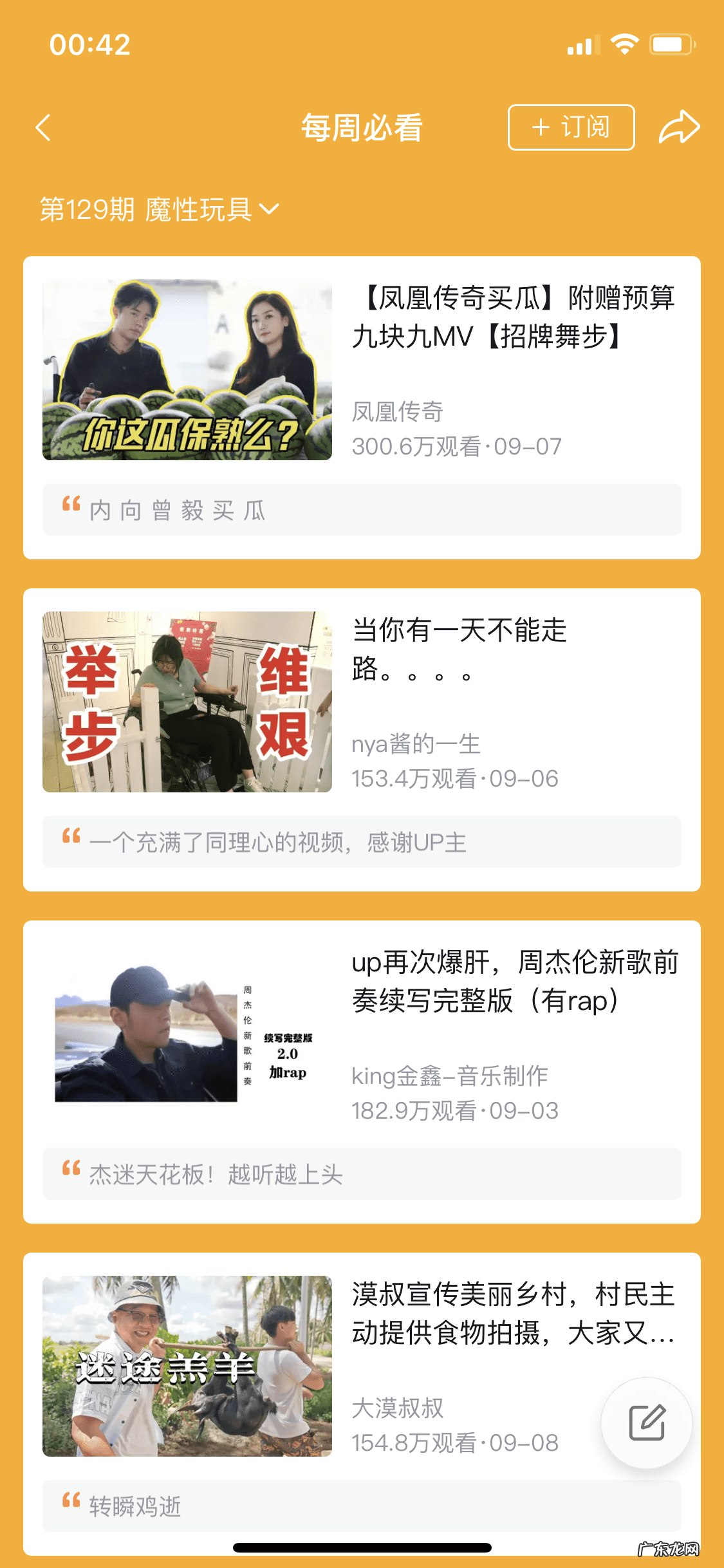Subscribe by tapping the 订阅 button
This screenshot has height=1568, width=724.
[570, 126]
